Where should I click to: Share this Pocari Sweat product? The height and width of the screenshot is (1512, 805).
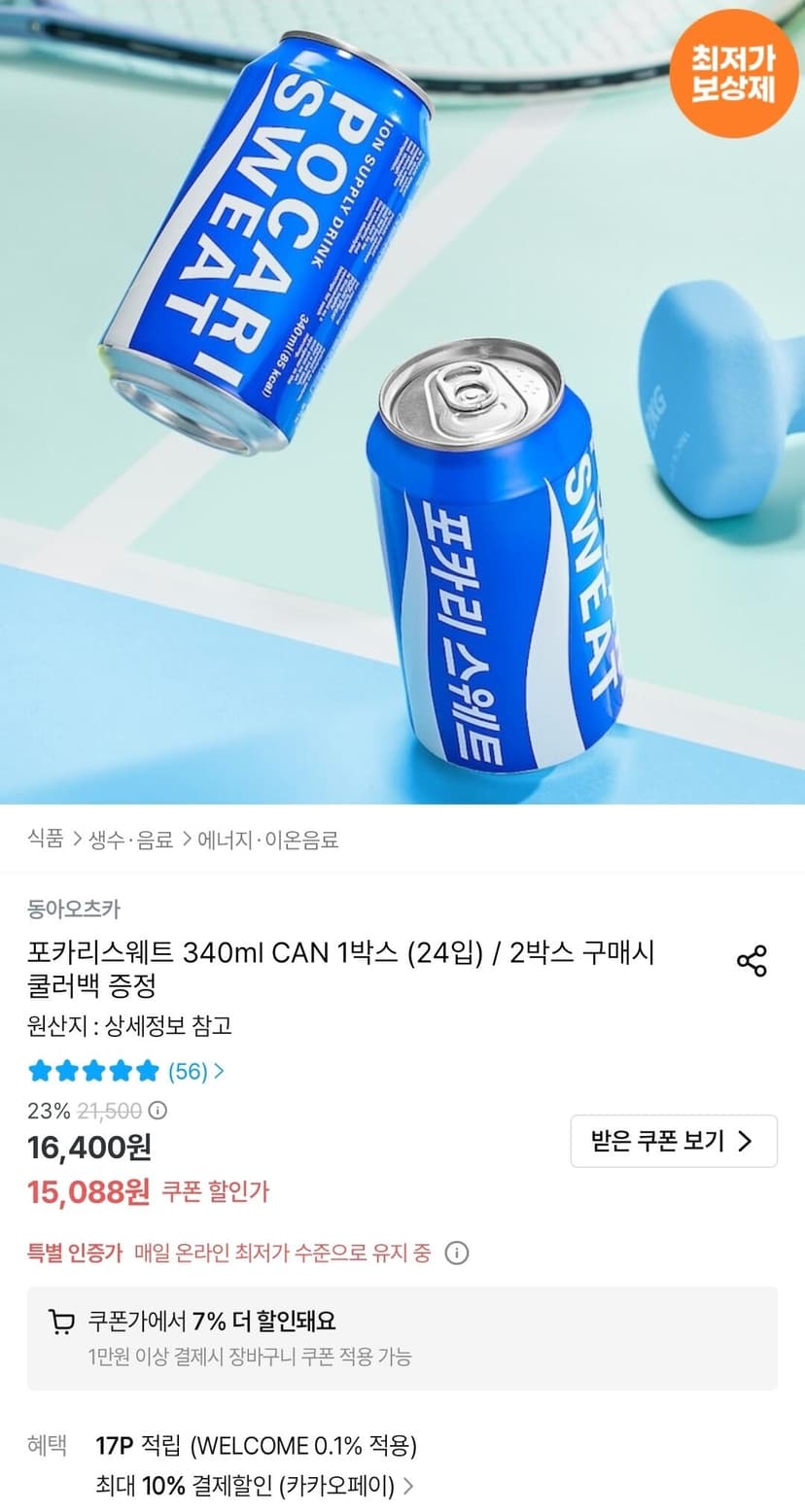pos(752,960)
